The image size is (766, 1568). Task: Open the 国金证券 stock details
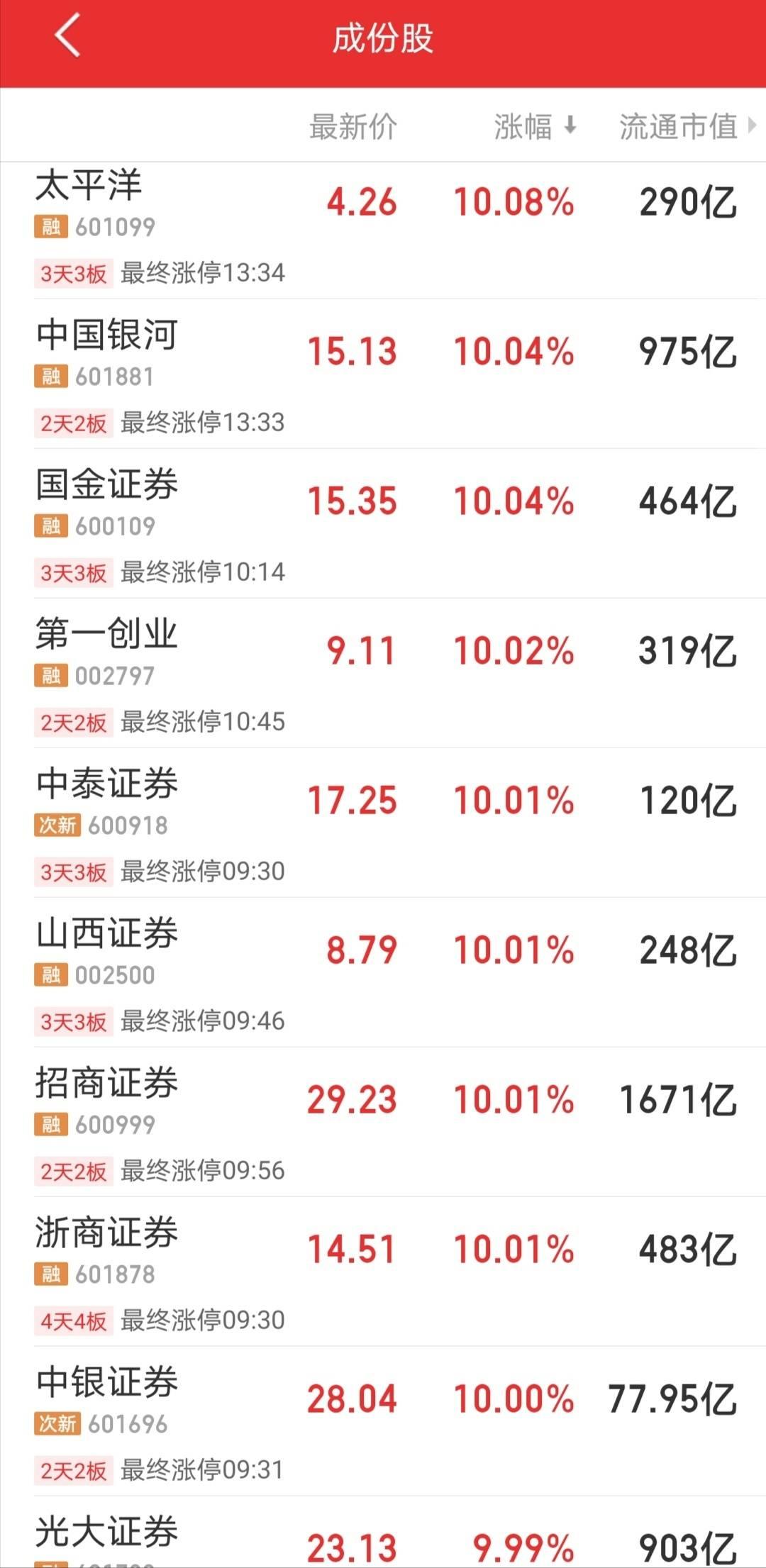[383, 523]
